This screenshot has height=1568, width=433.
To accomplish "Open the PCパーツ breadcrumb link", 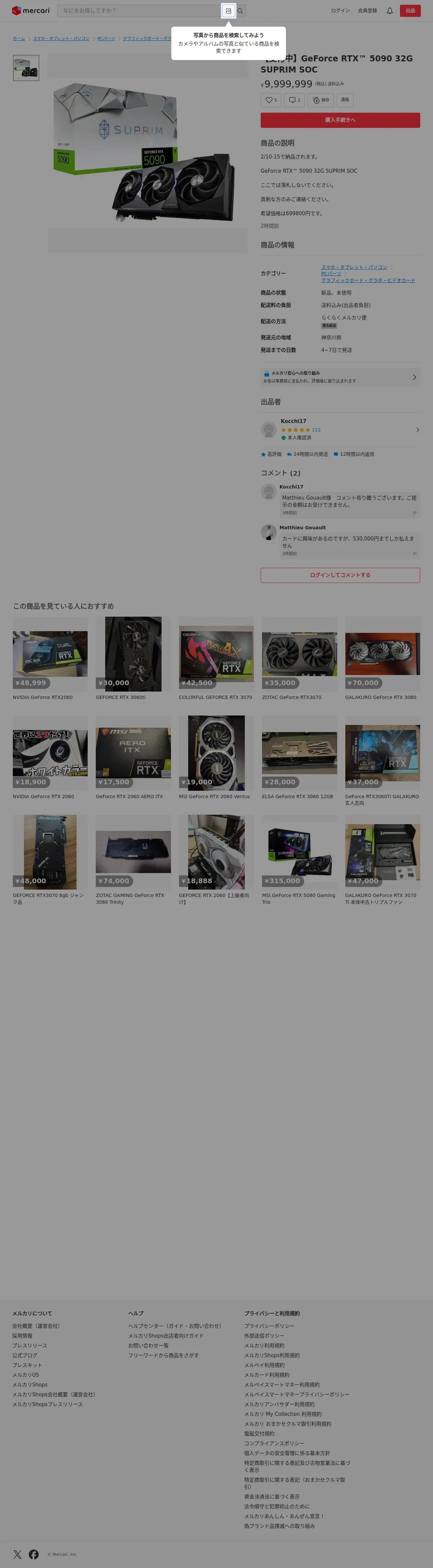I will point(106,38).
